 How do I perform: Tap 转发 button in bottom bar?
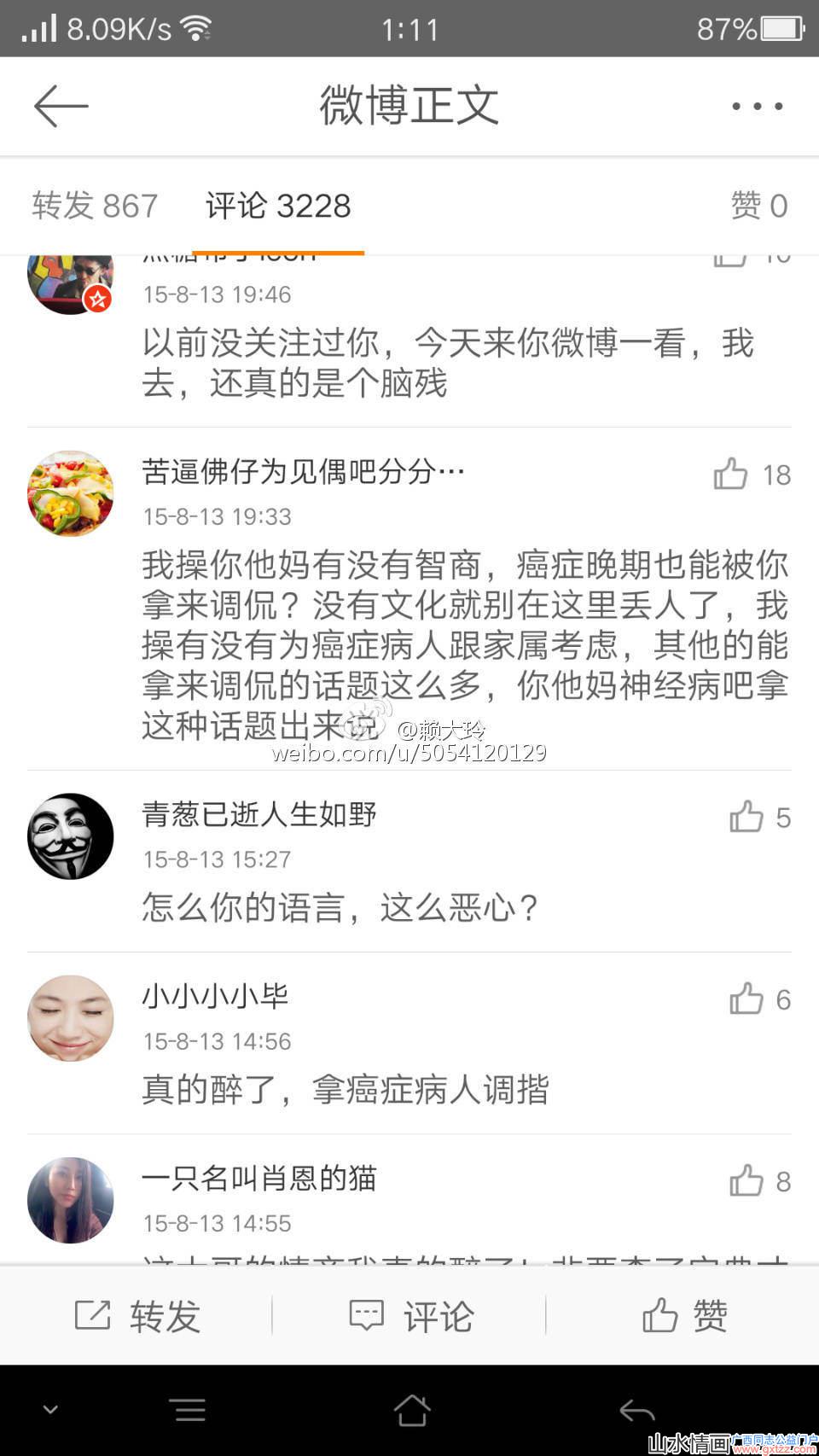136,1316
